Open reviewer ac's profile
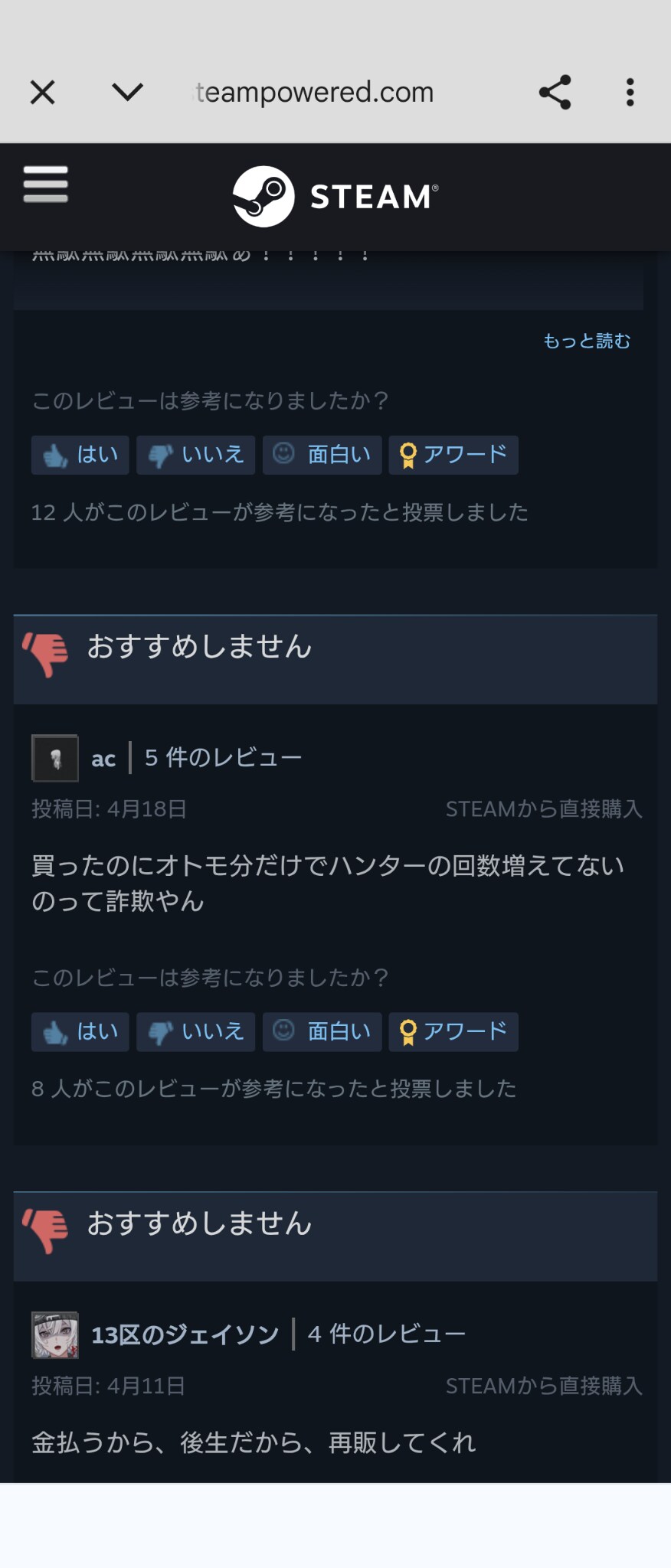 [x=103, y=759]
